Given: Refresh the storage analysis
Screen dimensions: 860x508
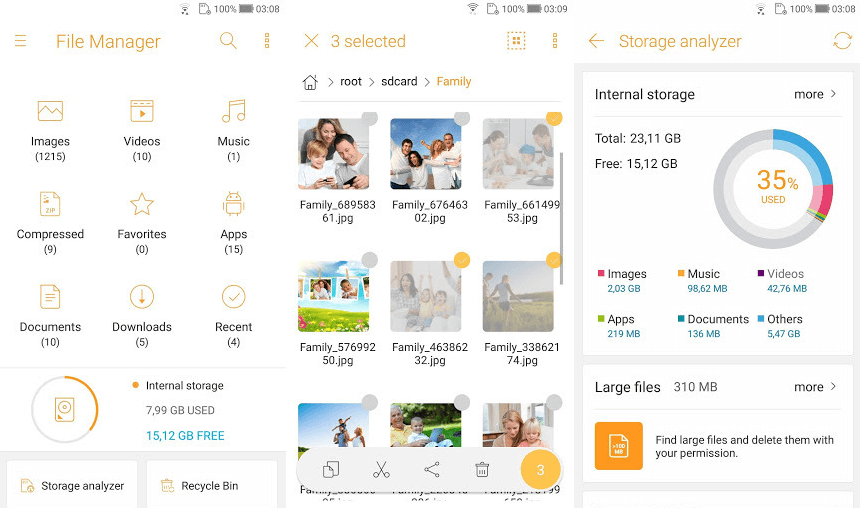Looking at the screenshot, I should click(x=842, y=41).
